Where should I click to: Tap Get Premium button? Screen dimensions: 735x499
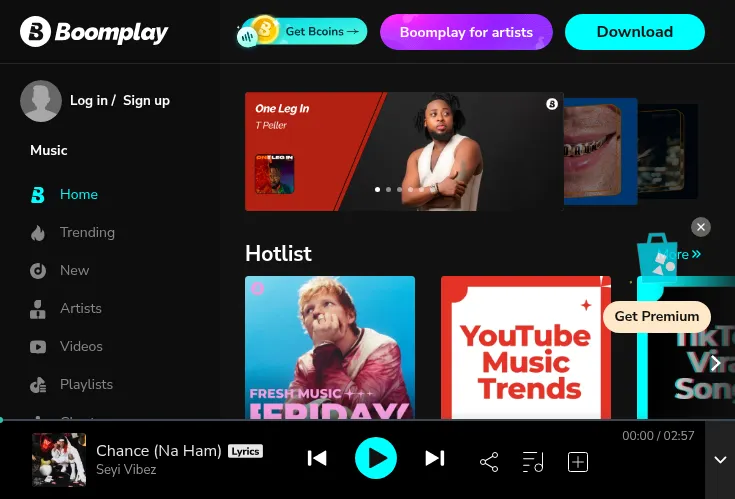pyautogui.click(x=656, y=316)
